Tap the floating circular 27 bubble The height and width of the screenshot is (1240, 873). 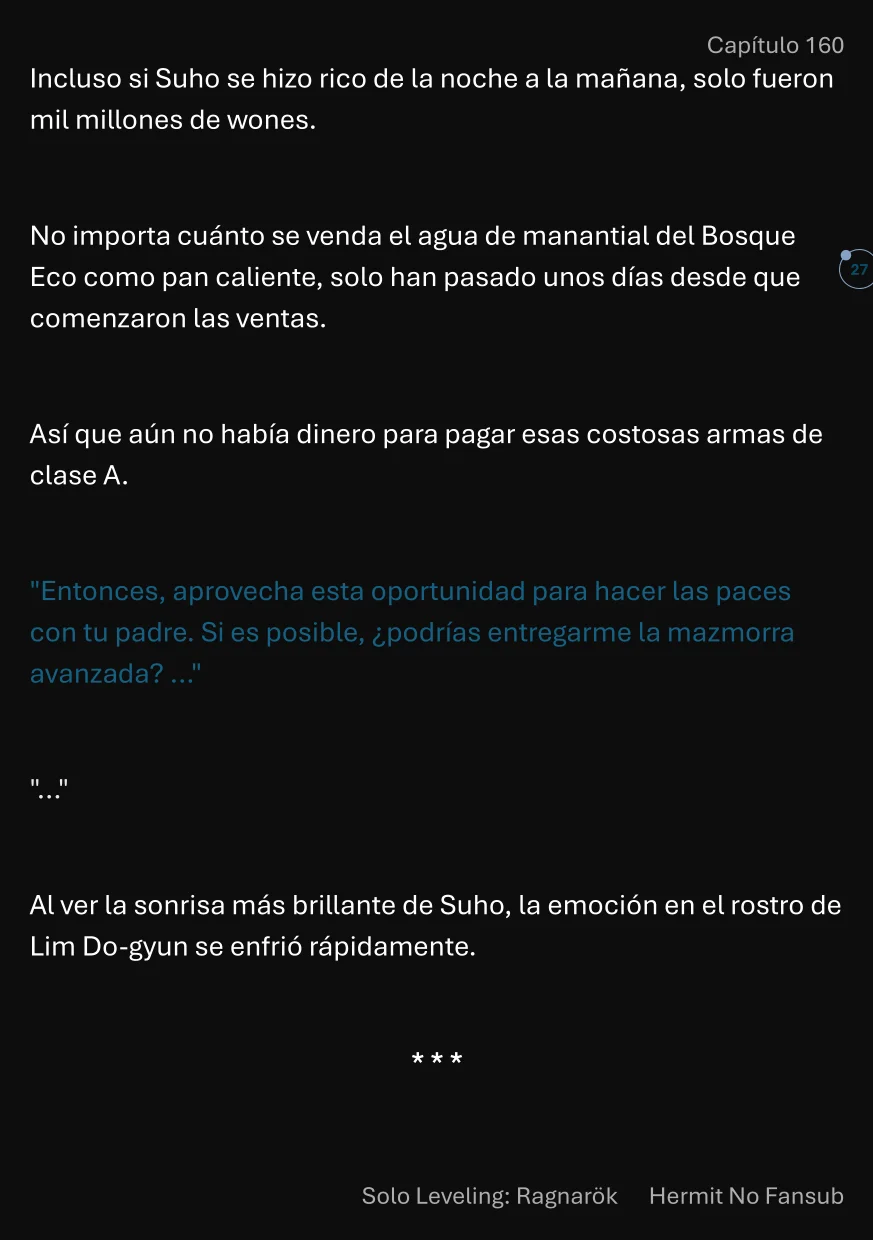coord(858,270)
